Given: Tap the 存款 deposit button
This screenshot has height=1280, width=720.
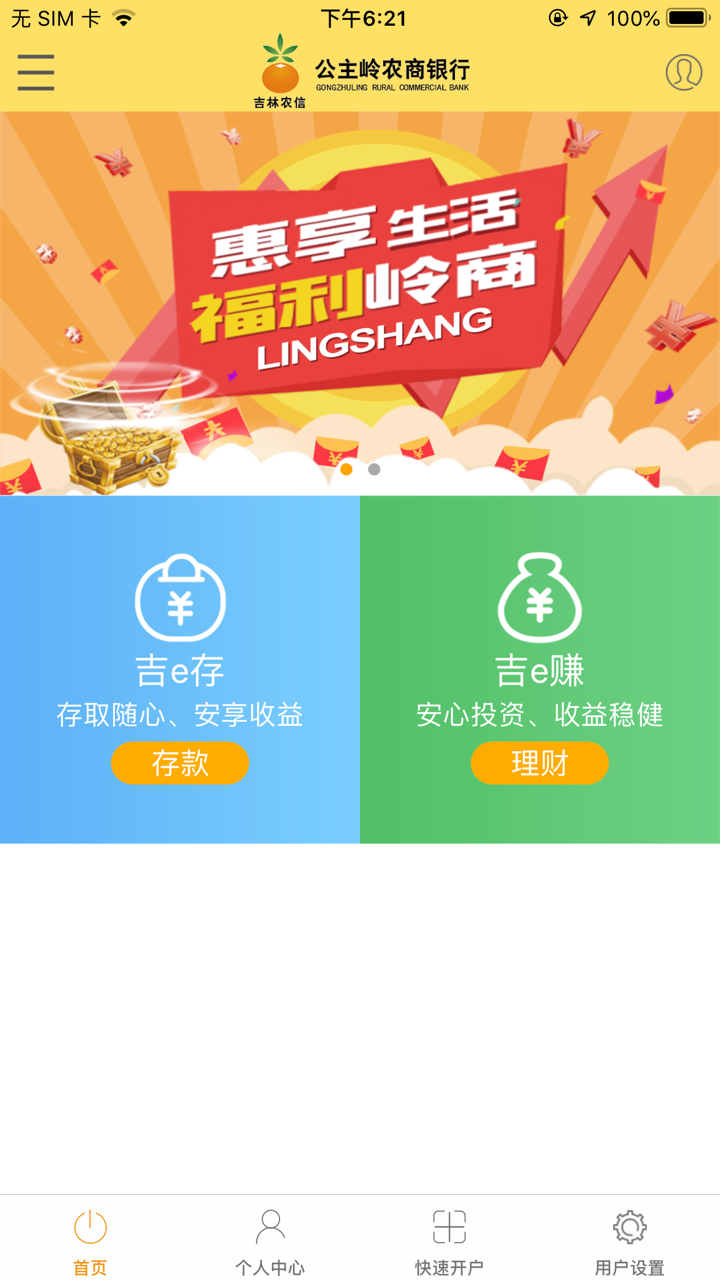Looking at the screenshot, I should coord(180,763).
